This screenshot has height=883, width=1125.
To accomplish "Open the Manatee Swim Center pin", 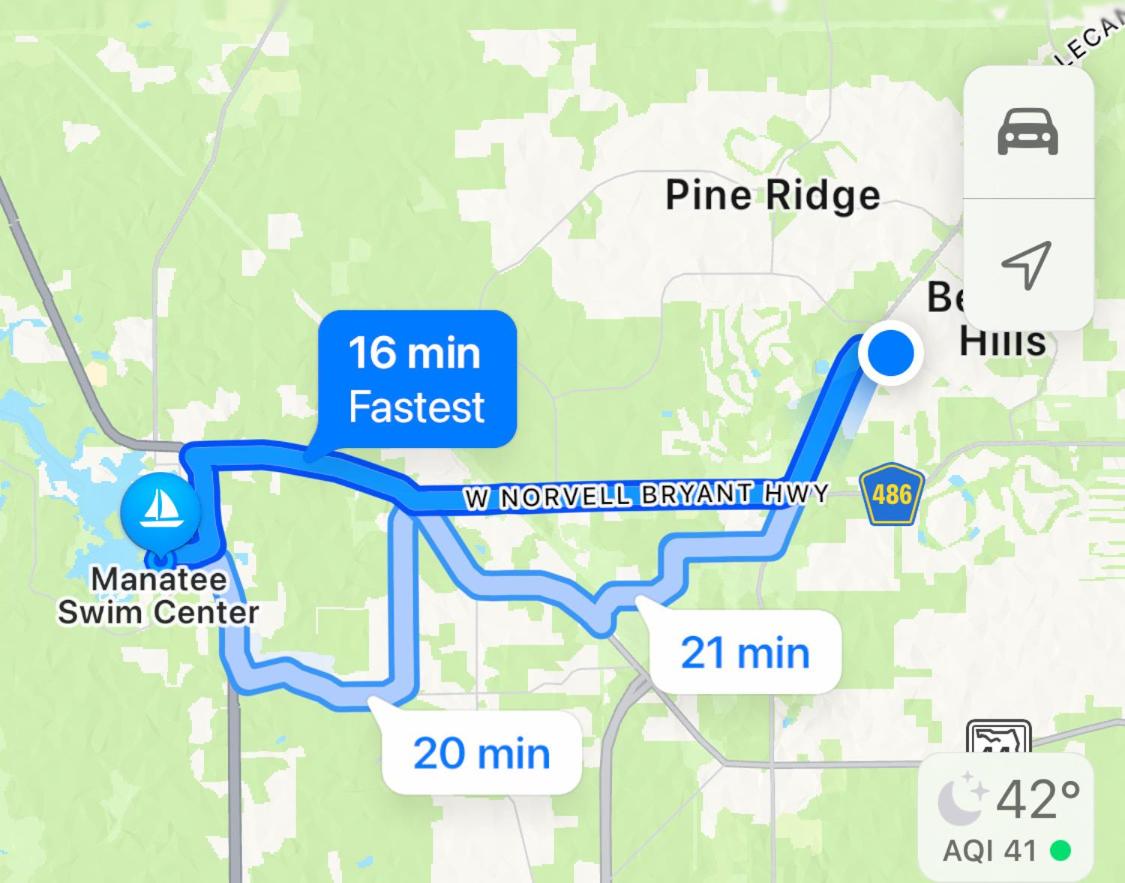I will click(x=159, y=510).
